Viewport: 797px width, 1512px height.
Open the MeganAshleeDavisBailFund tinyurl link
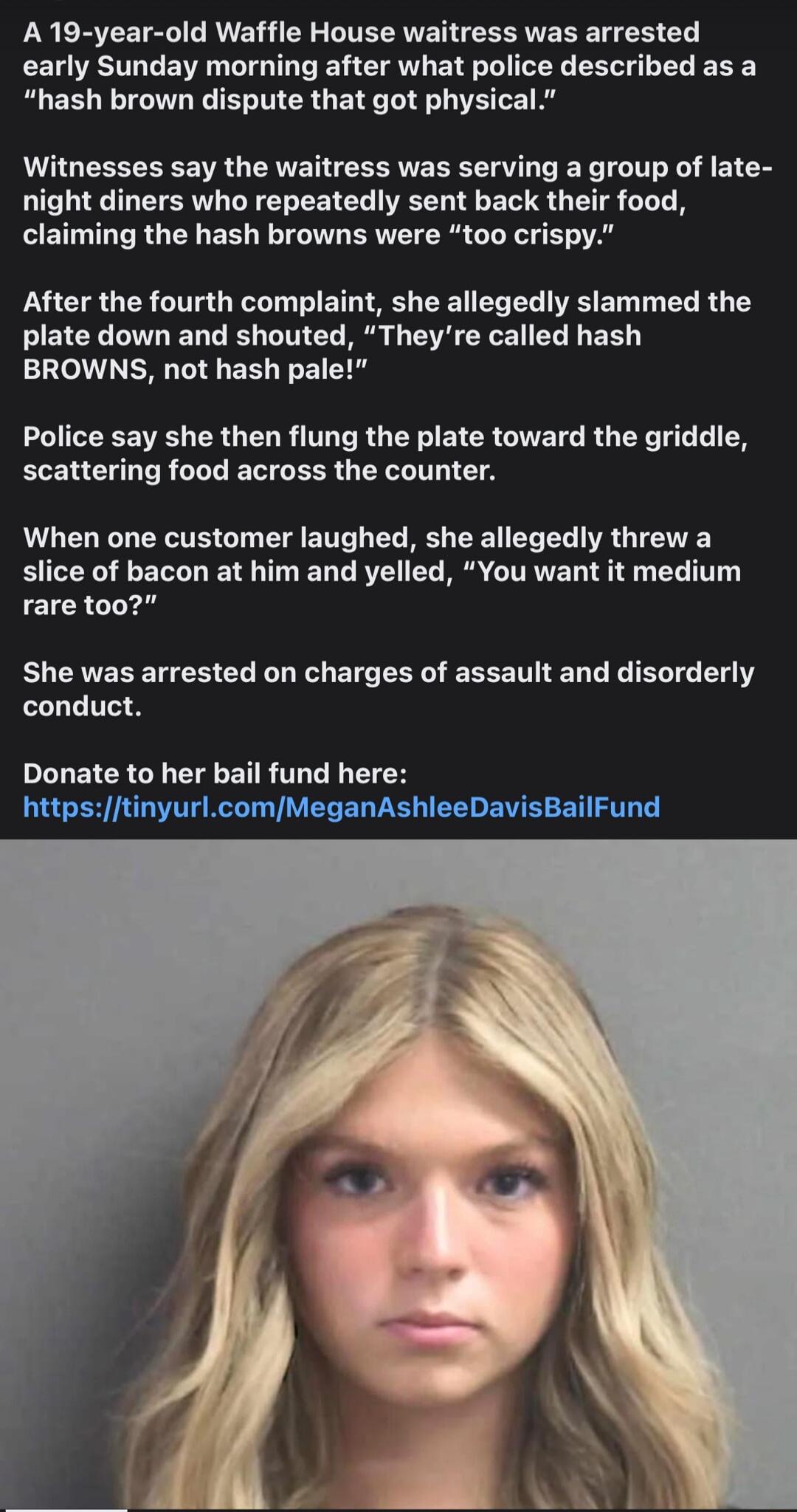[341, 807]
